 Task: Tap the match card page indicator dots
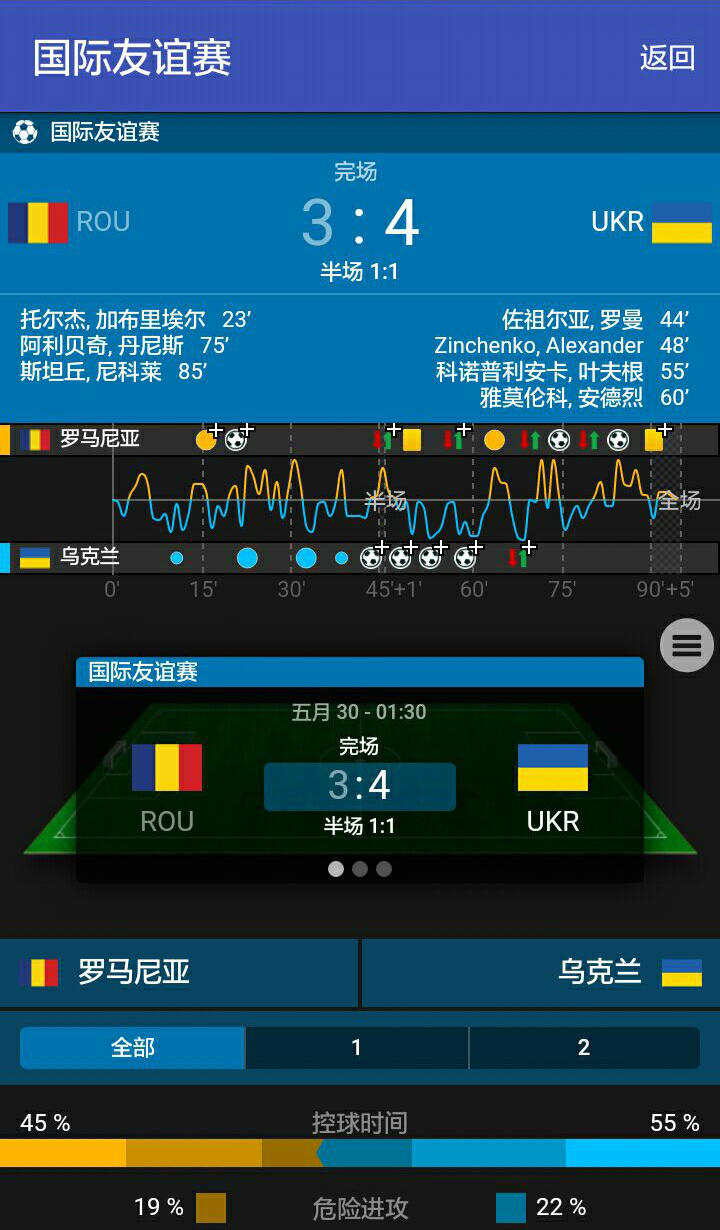360,869
